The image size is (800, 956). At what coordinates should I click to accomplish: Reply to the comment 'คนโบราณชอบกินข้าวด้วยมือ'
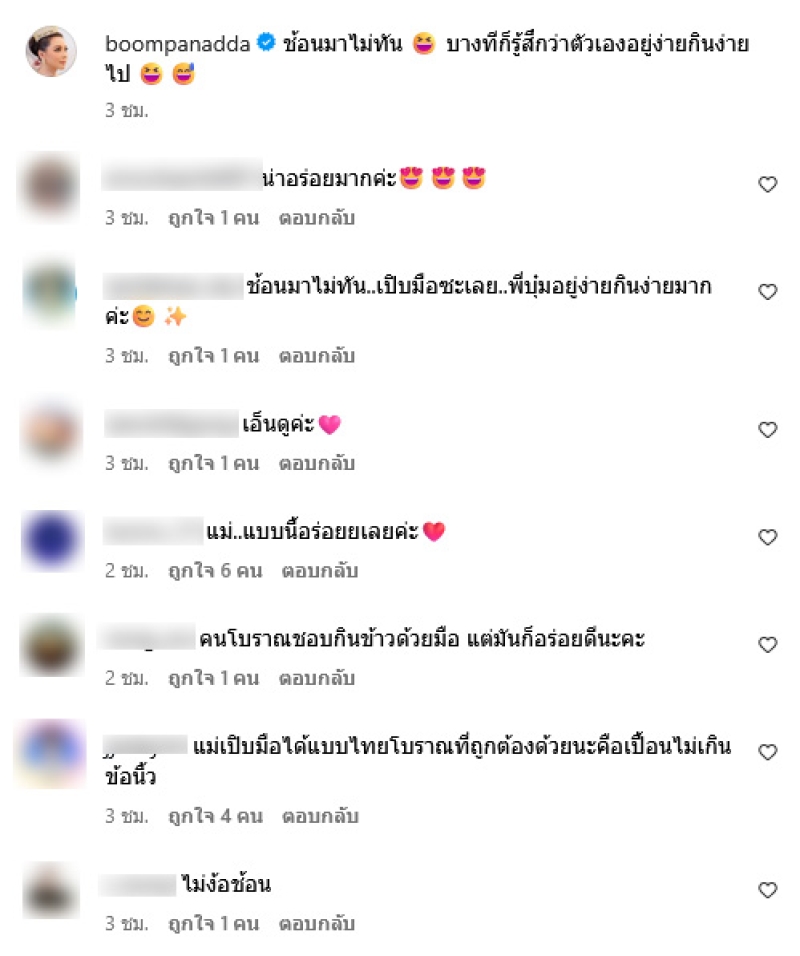pos(317,678)
